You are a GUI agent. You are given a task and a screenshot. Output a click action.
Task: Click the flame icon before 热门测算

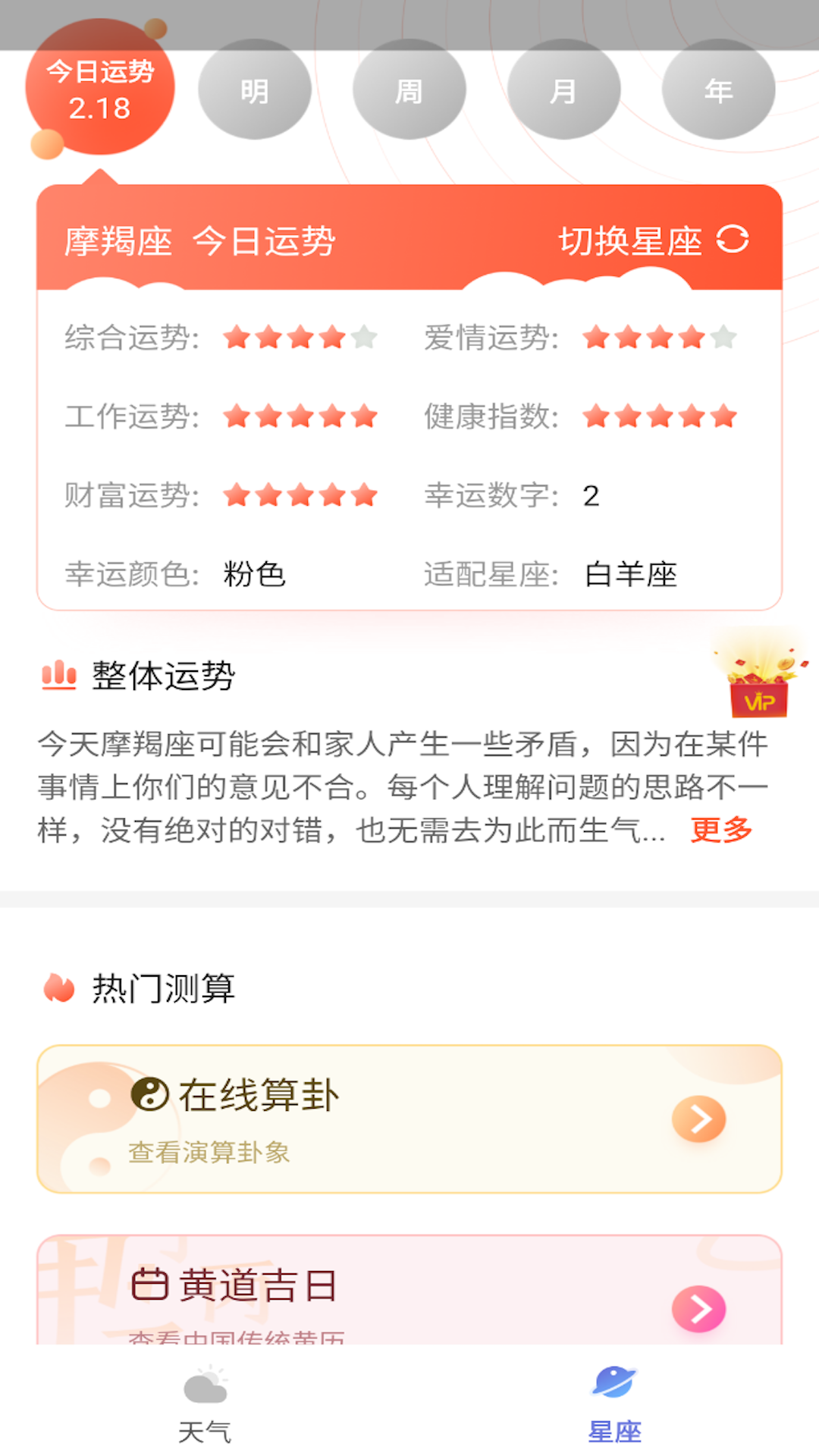(x=57, y=988)
